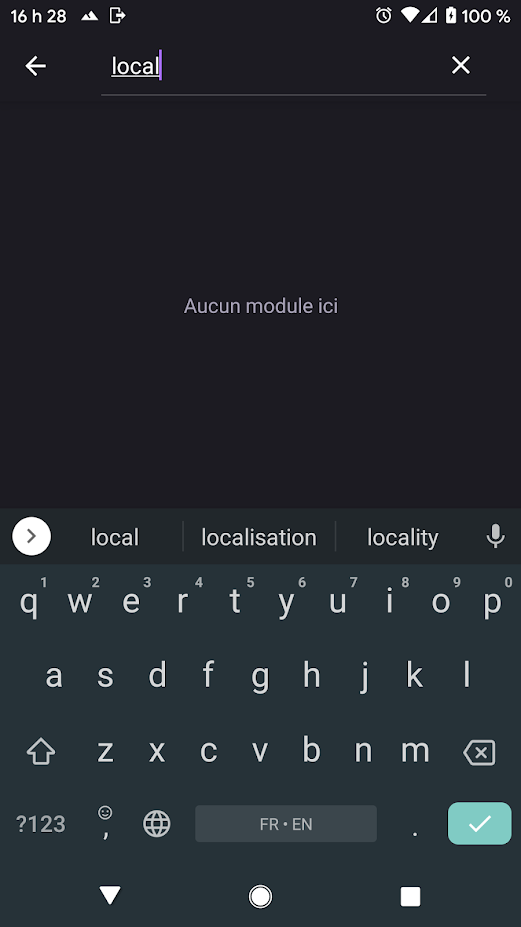Choose the "locality" keyboard suggestion
Viewport: 521px width, 927px height.
(403, 537)
